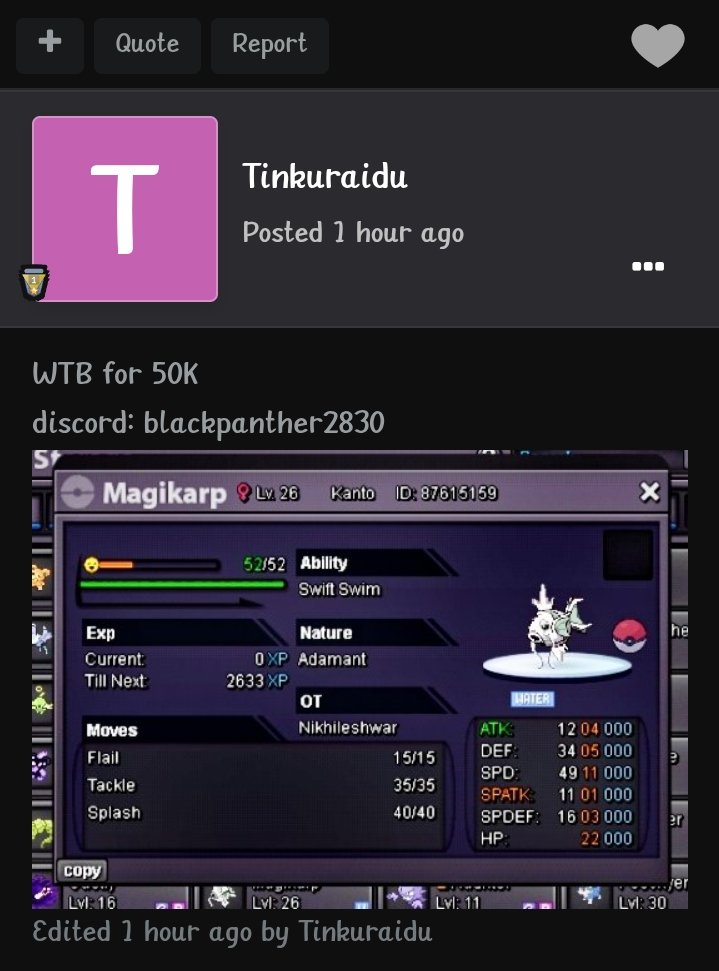Report this post
The height and width of the screenshot is (971, 719).
(269, 44)
